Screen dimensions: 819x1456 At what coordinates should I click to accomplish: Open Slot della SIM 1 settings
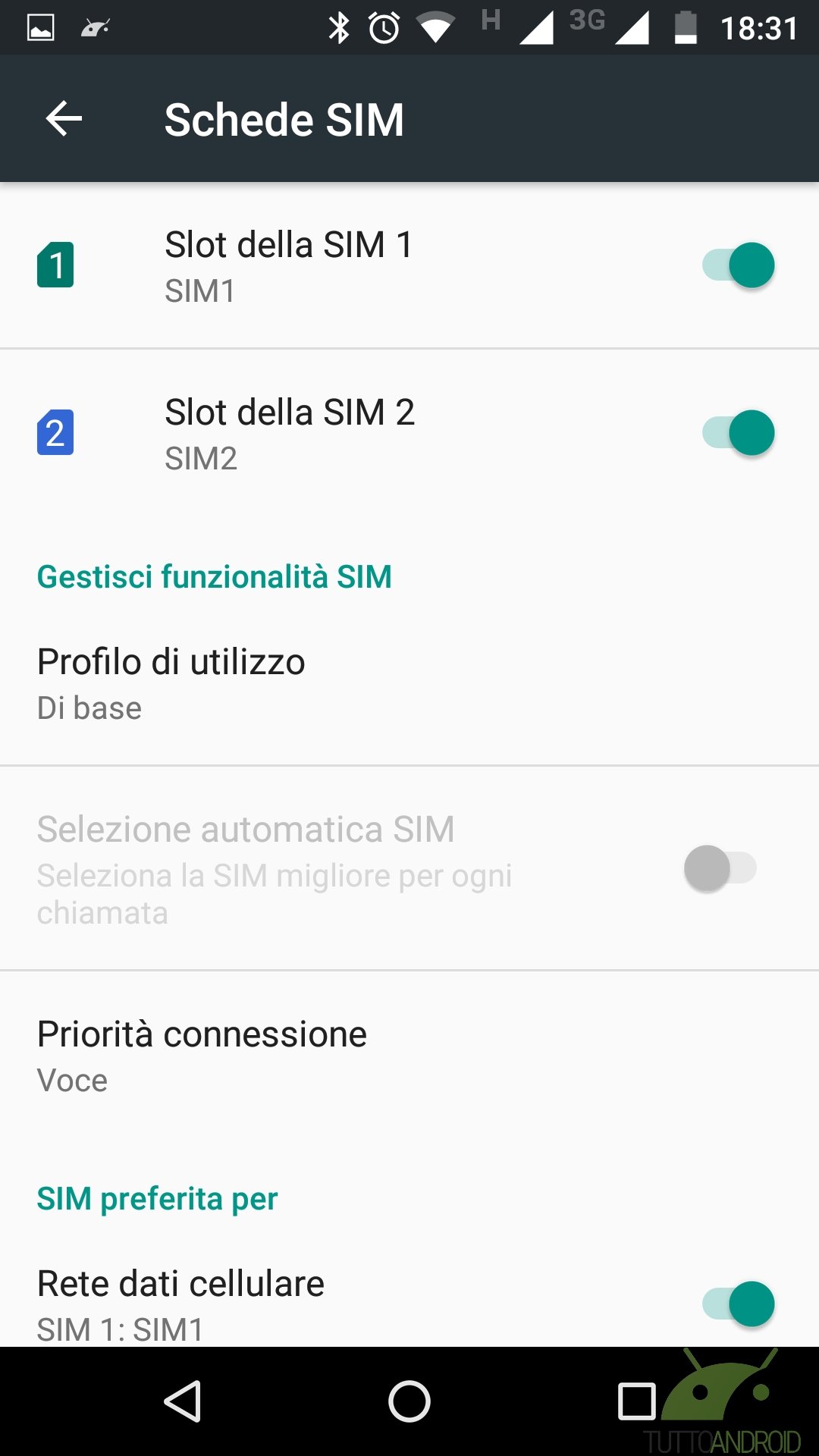409,266
